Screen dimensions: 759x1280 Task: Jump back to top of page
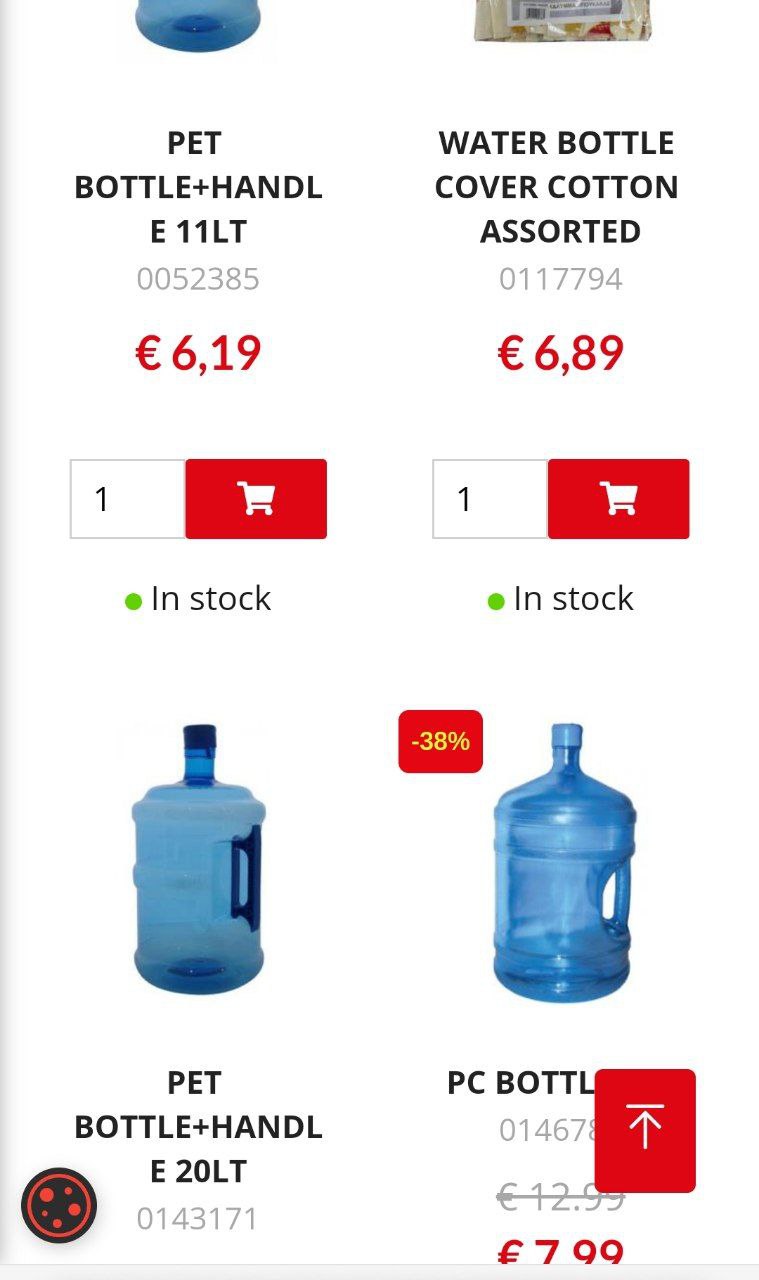645,1130
